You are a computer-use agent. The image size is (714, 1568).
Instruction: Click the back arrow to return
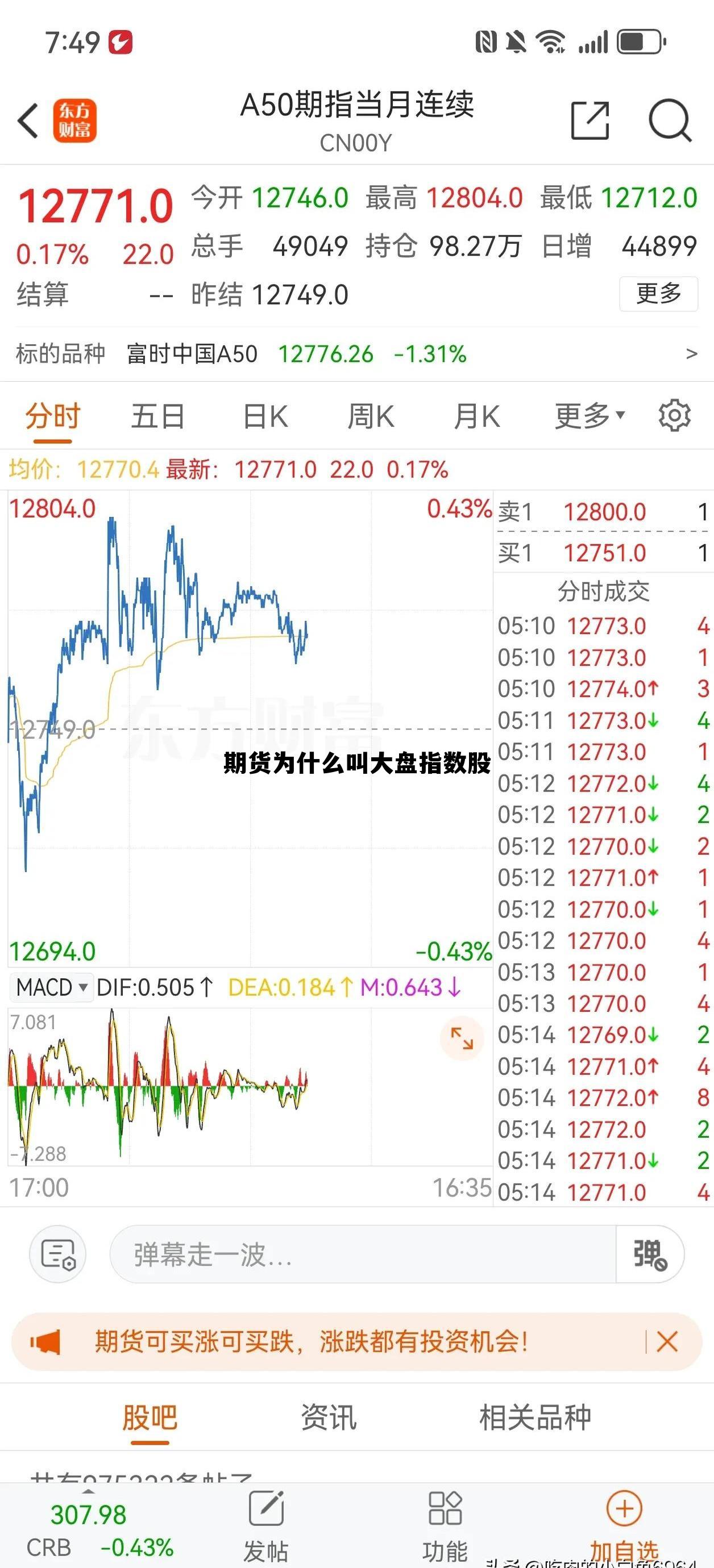pos(28,120)
